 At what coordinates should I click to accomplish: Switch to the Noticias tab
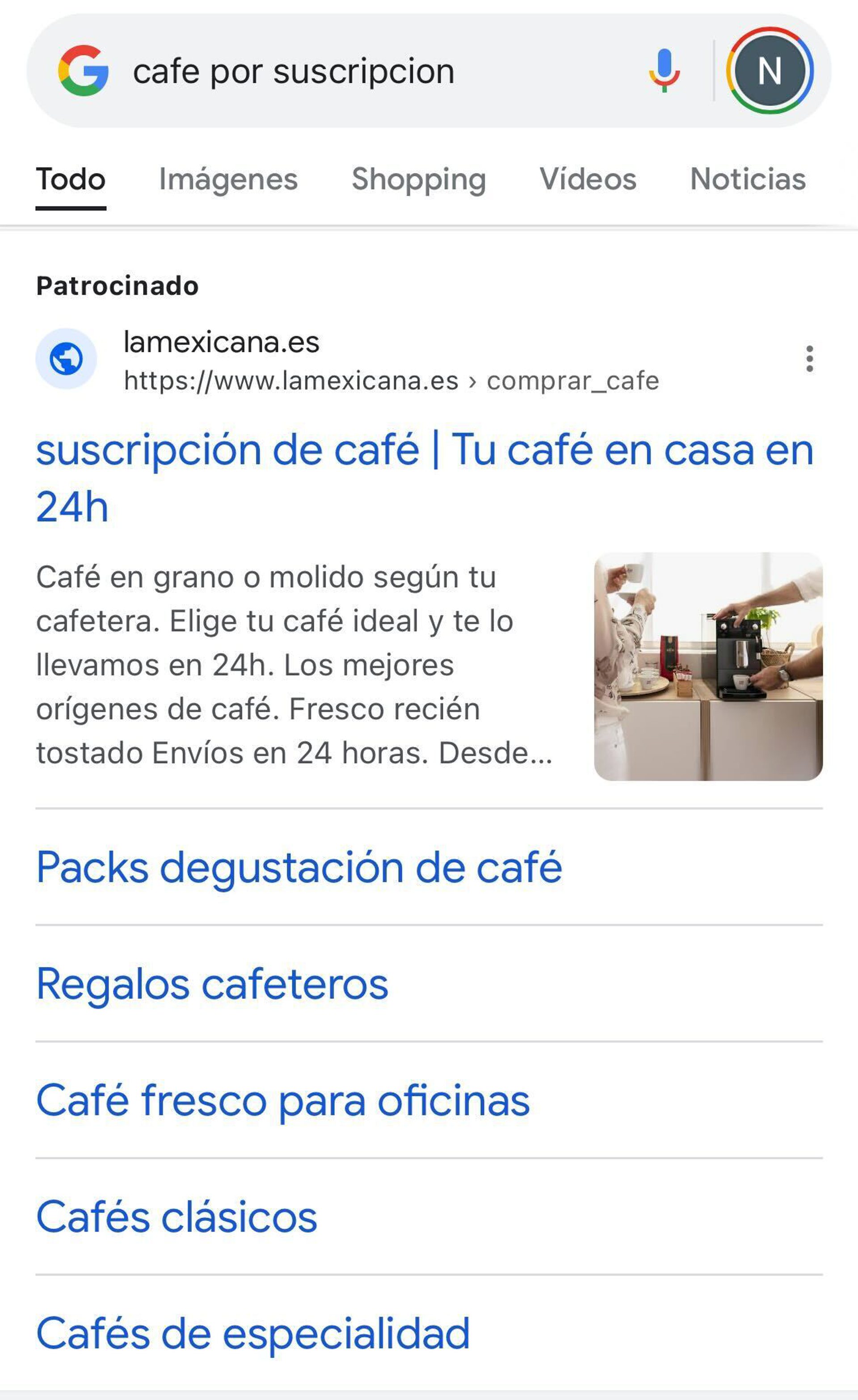coord(747,180)
